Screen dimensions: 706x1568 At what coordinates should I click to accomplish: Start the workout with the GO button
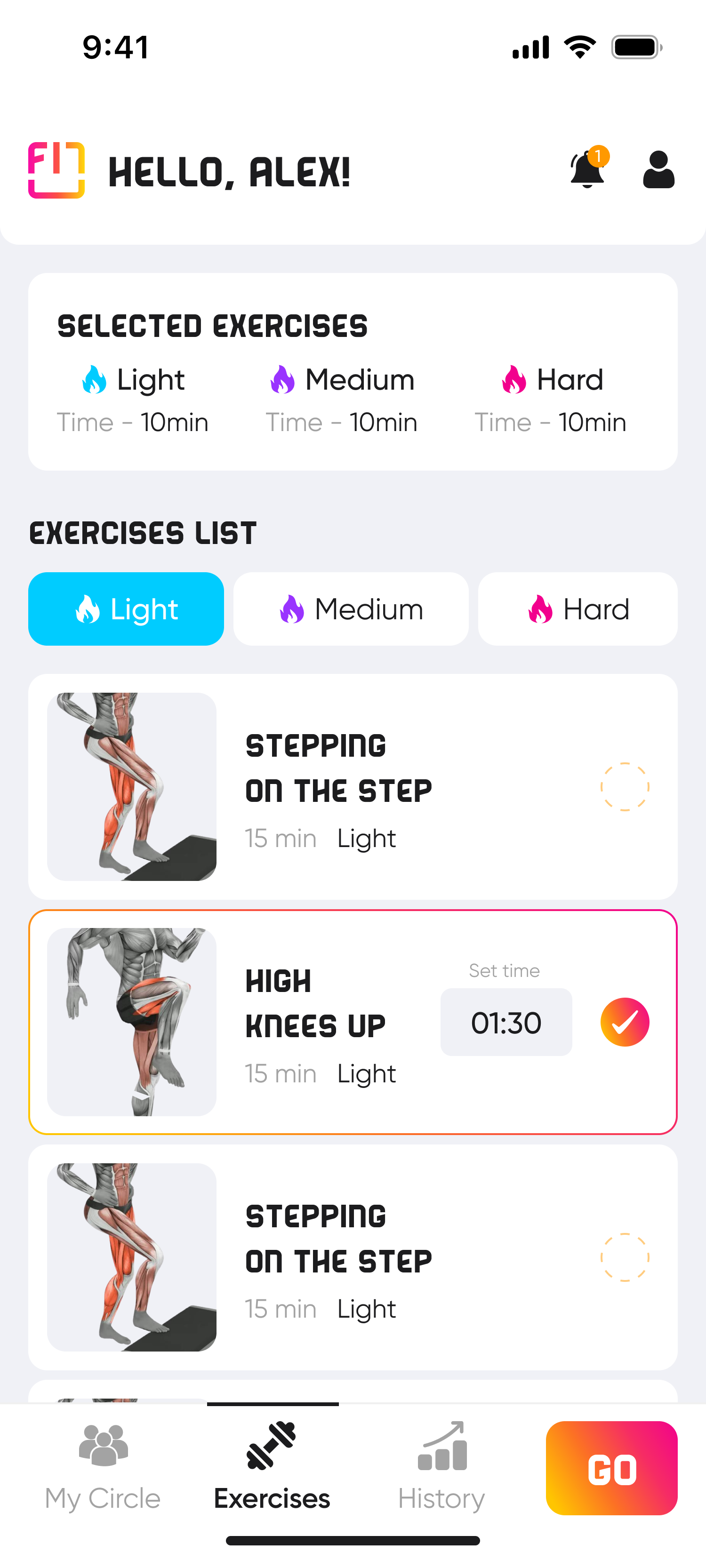pos(611,1468)
